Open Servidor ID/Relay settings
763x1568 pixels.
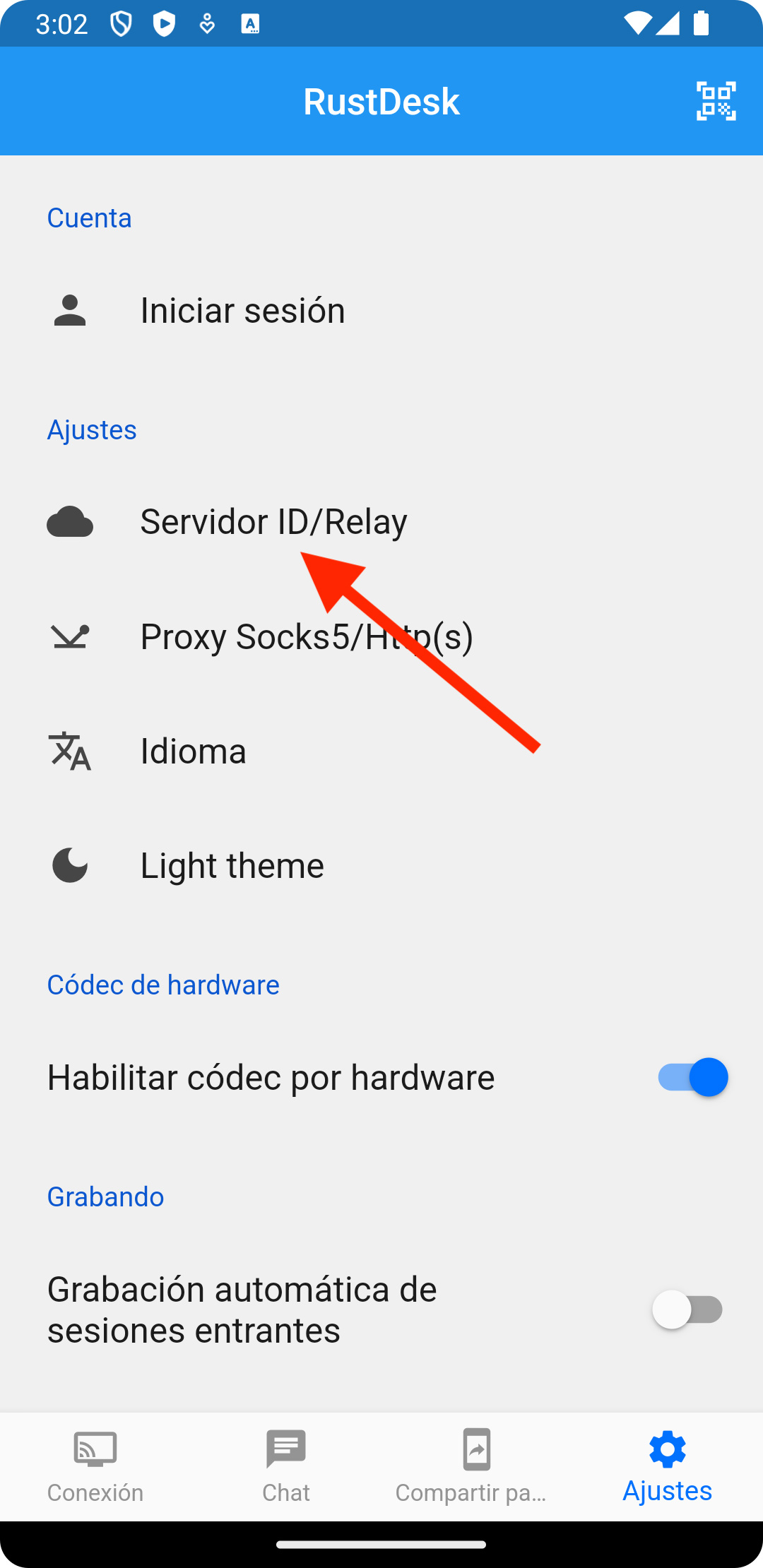(x=273, y=522)
